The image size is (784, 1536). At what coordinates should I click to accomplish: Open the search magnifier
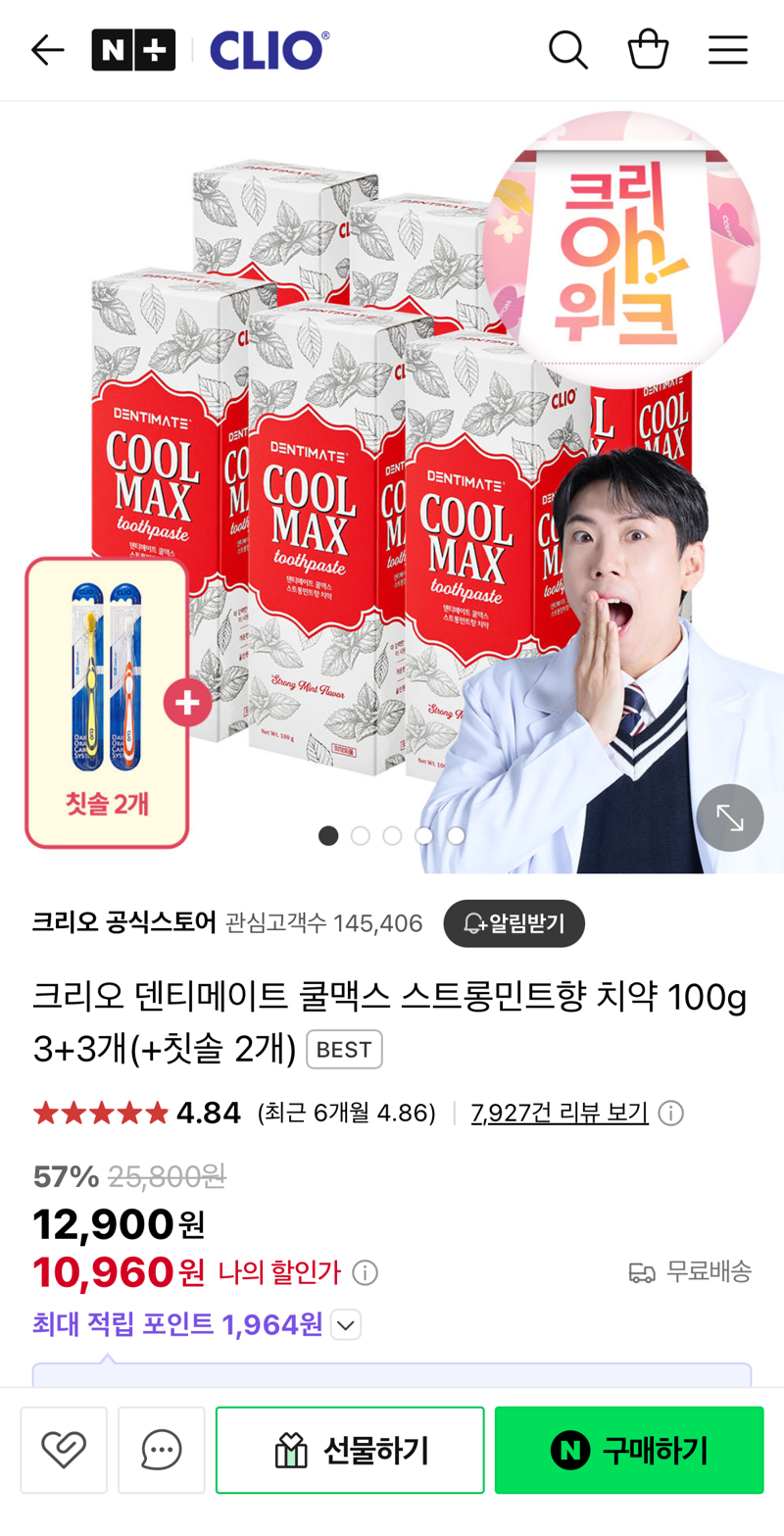[568, 50]
